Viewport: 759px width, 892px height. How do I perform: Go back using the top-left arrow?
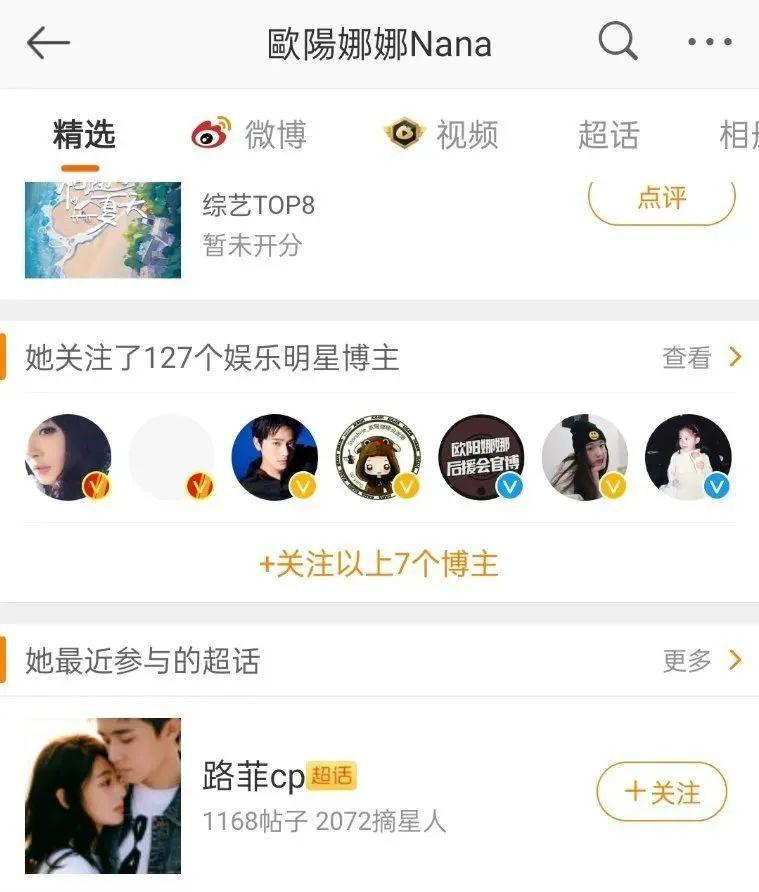pyautogui.click(x=48, y=43)
